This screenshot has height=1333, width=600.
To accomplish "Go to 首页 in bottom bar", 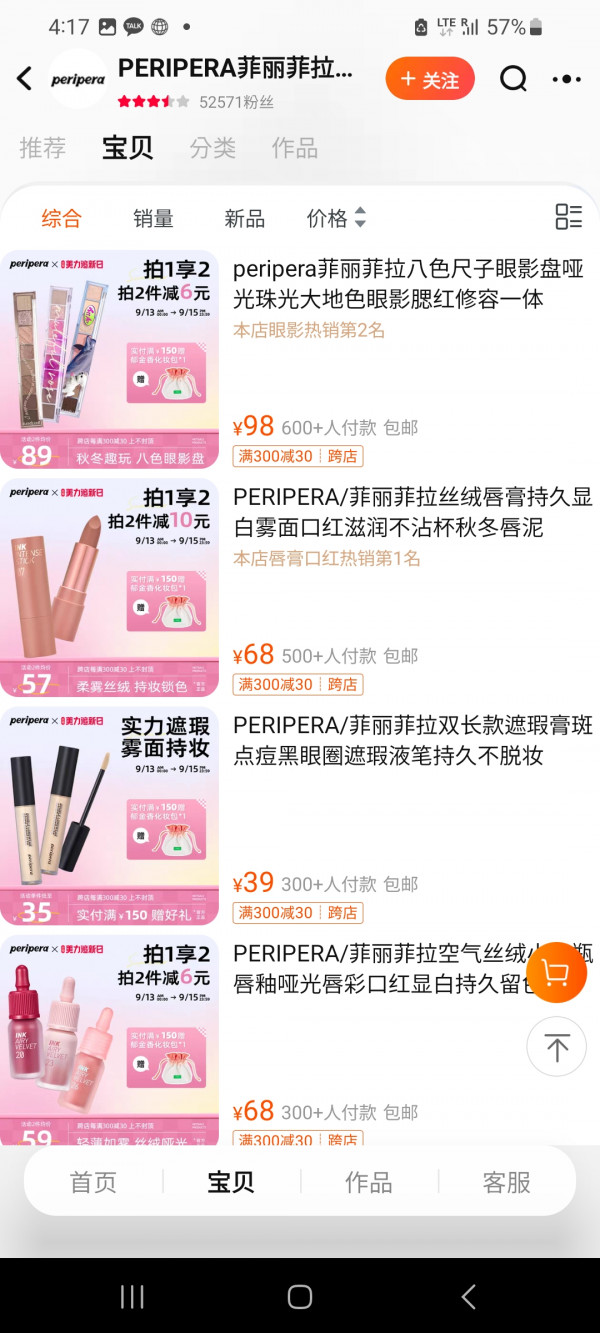I will point(93,1182).
